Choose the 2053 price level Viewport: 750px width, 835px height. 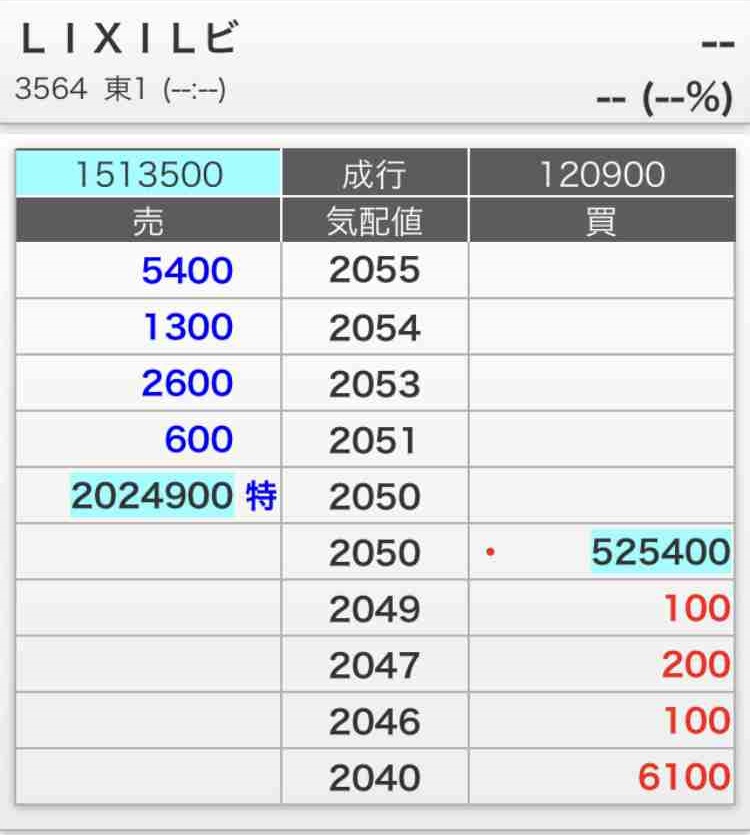[x=375, y=383]
